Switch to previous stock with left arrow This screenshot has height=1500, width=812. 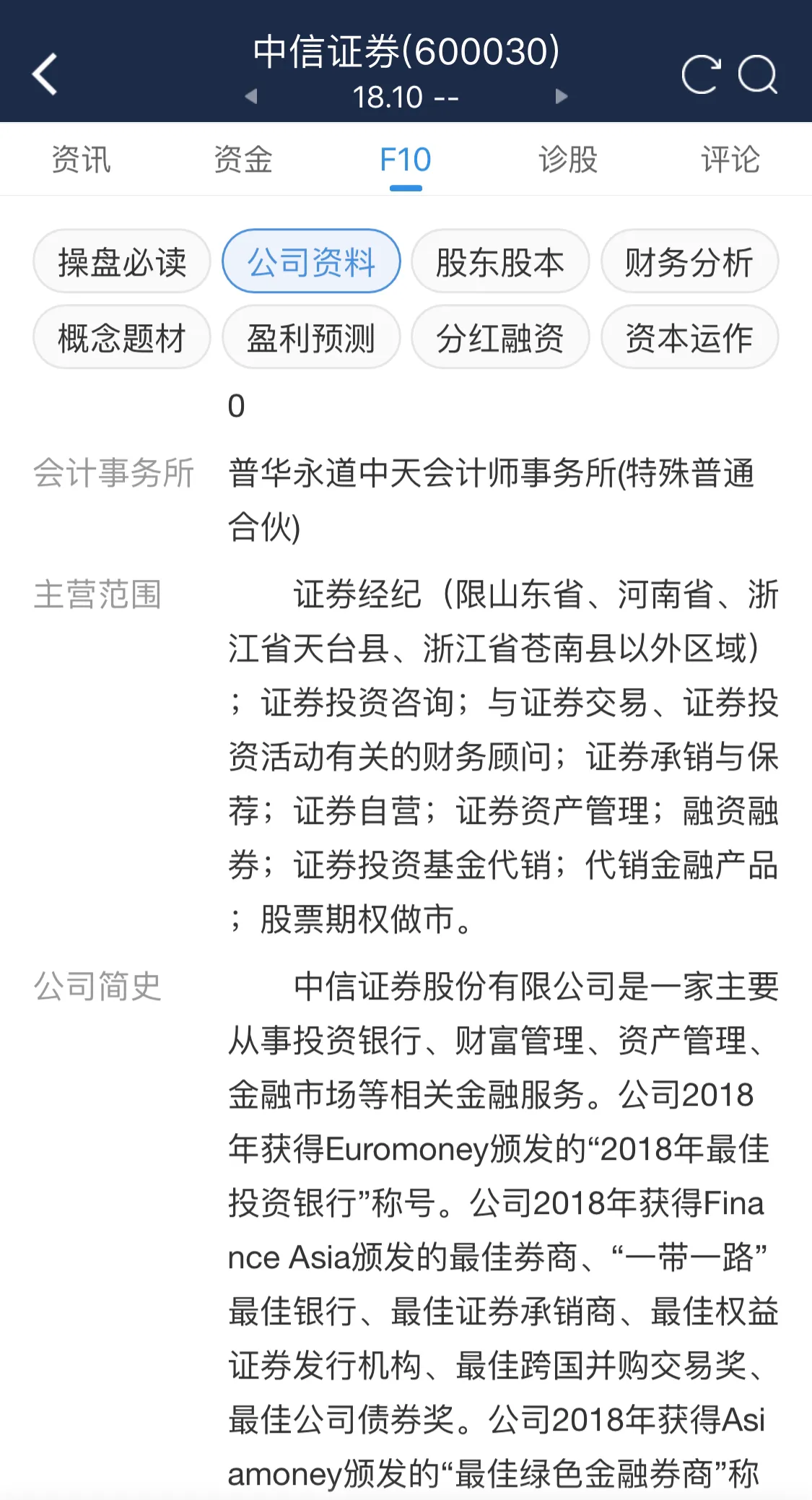[251, 96]
